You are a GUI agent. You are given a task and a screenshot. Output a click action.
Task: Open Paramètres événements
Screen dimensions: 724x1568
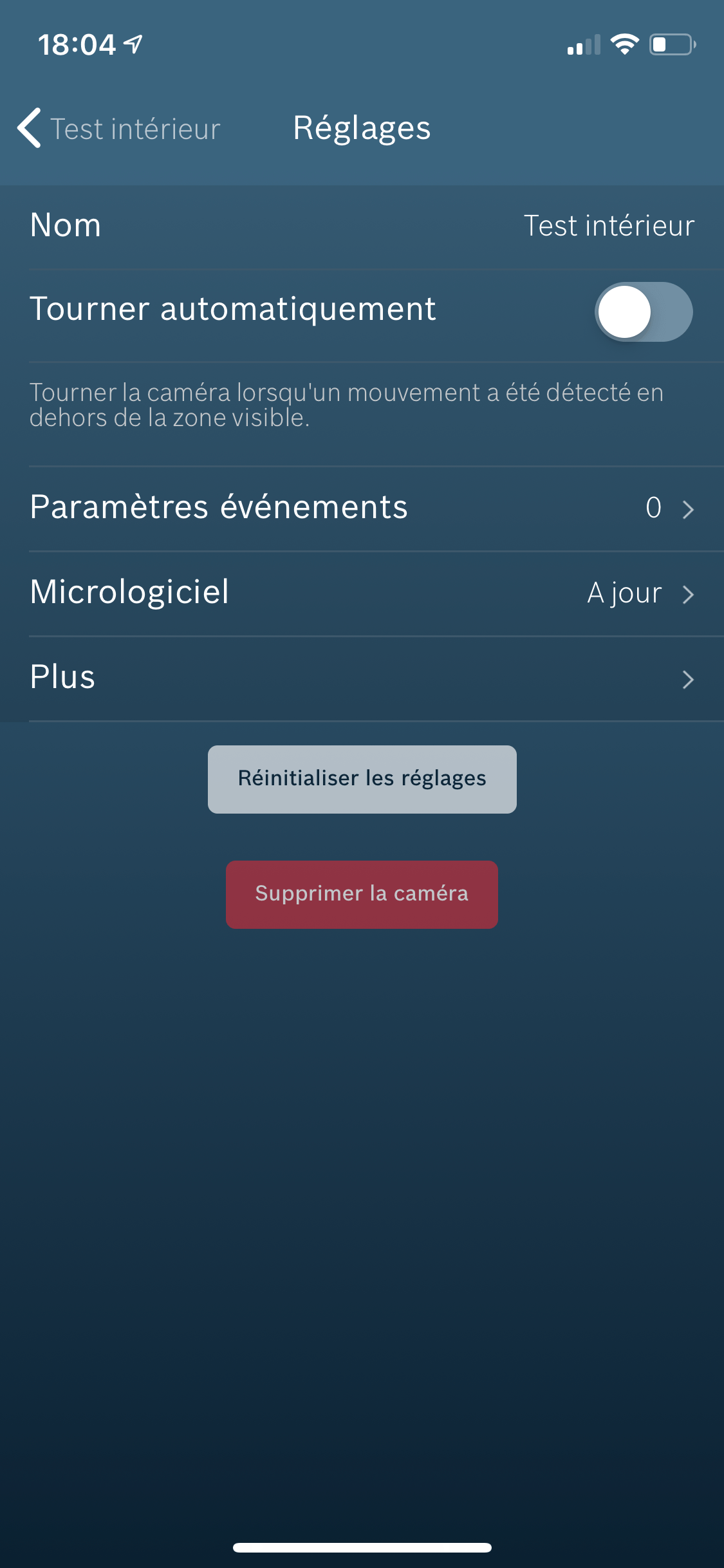pos(362,508)
